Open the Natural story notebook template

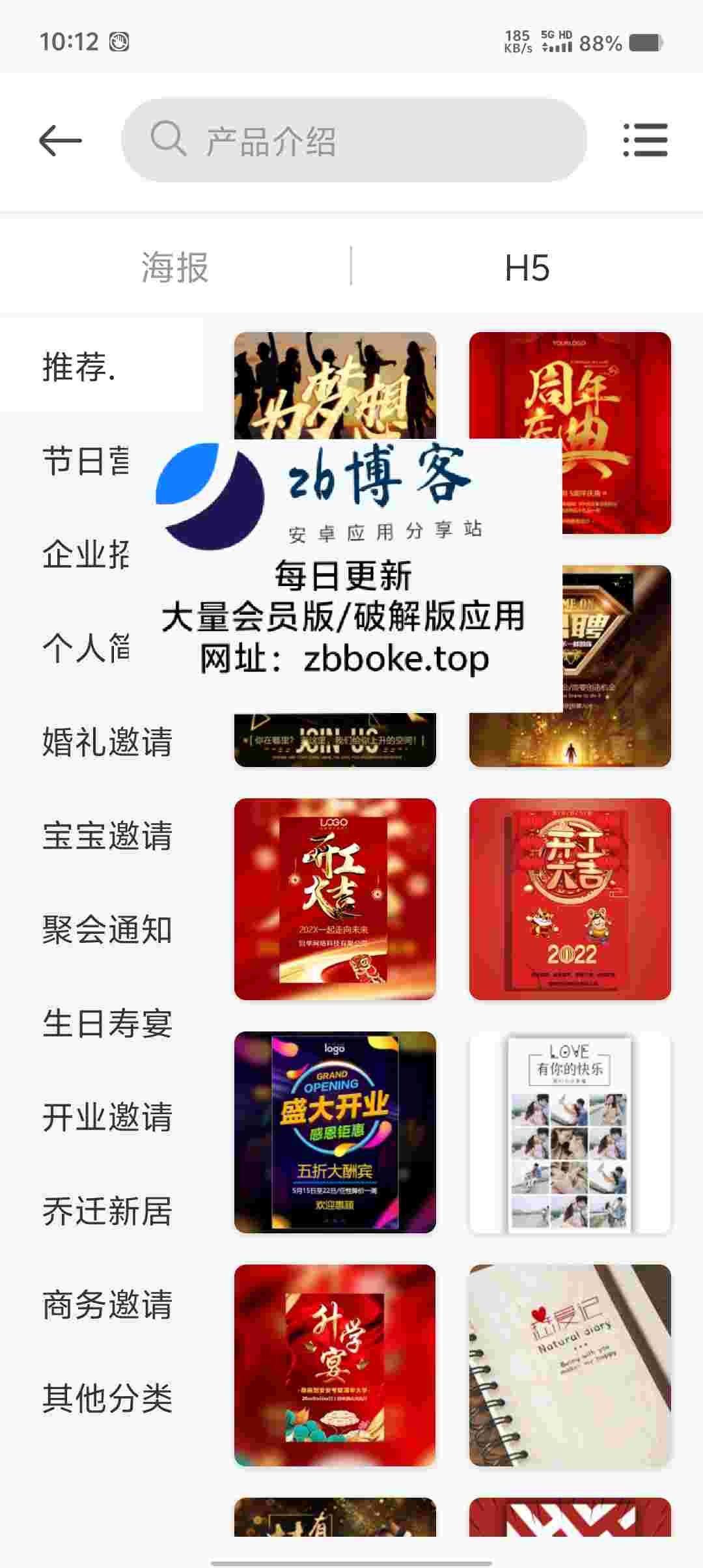(570, 1365)
